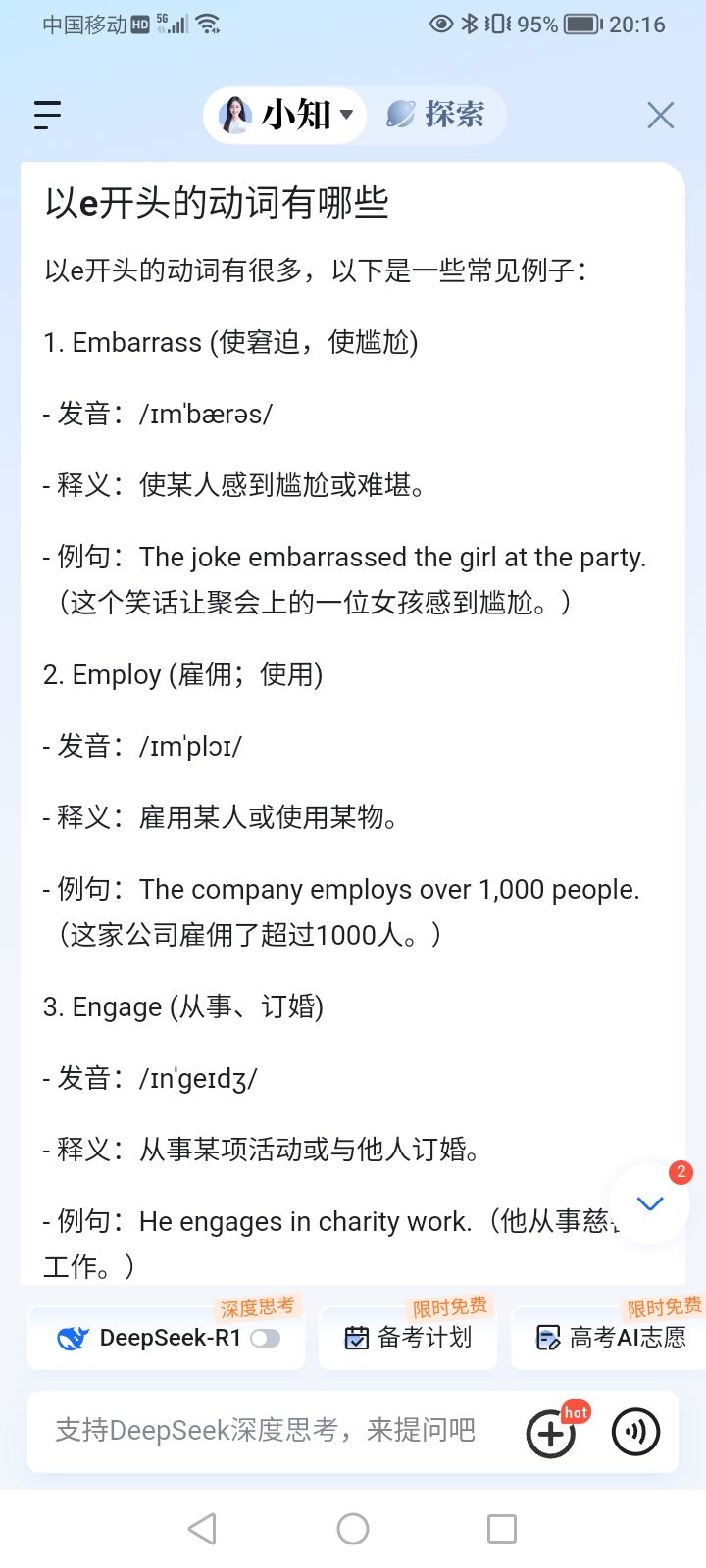This screenshot has width=706, height=1568.
Task: Go back with the system back button
Action: coord(202,1529)
